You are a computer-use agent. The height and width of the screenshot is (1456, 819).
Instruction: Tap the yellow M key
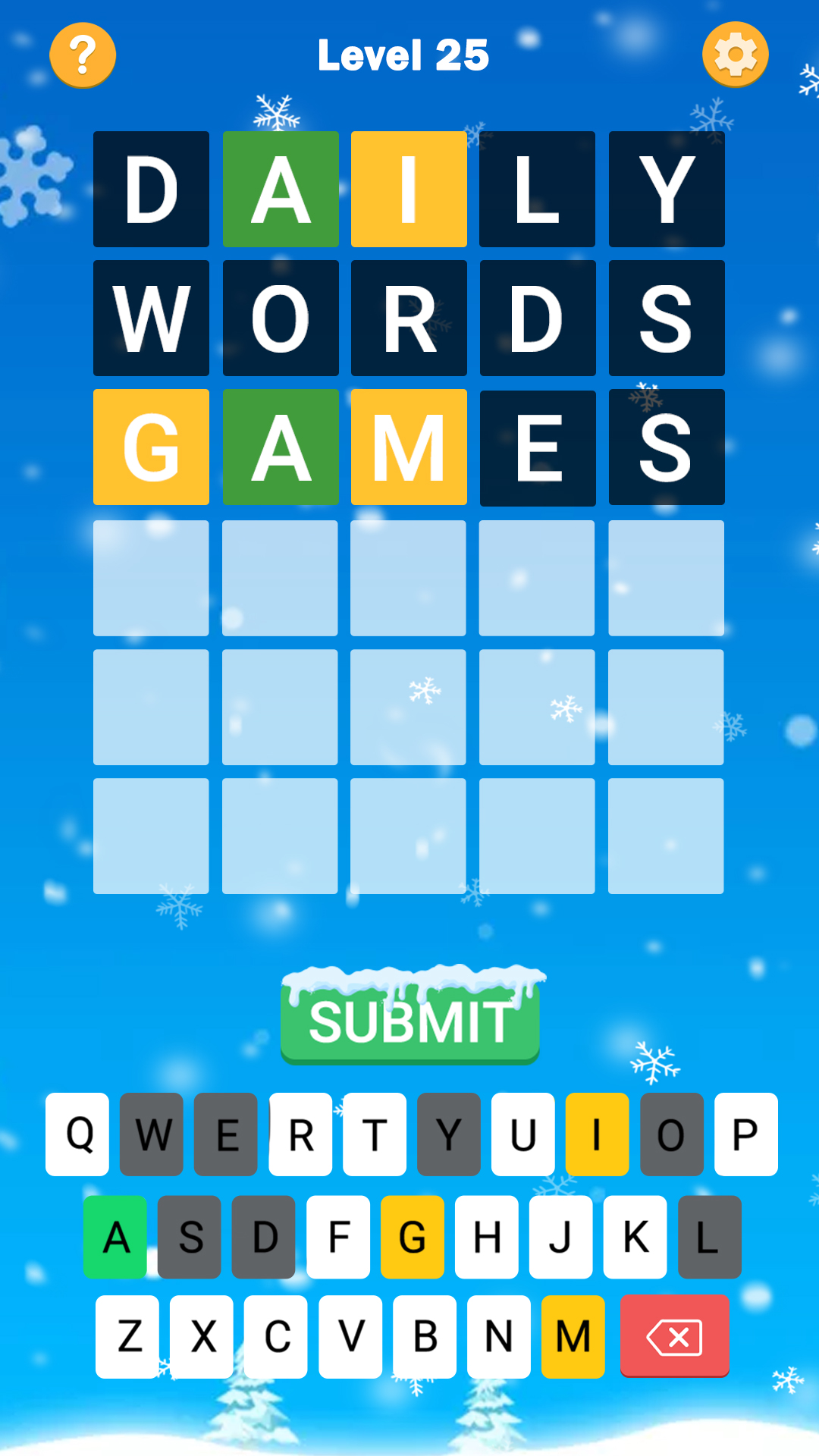573,1337
